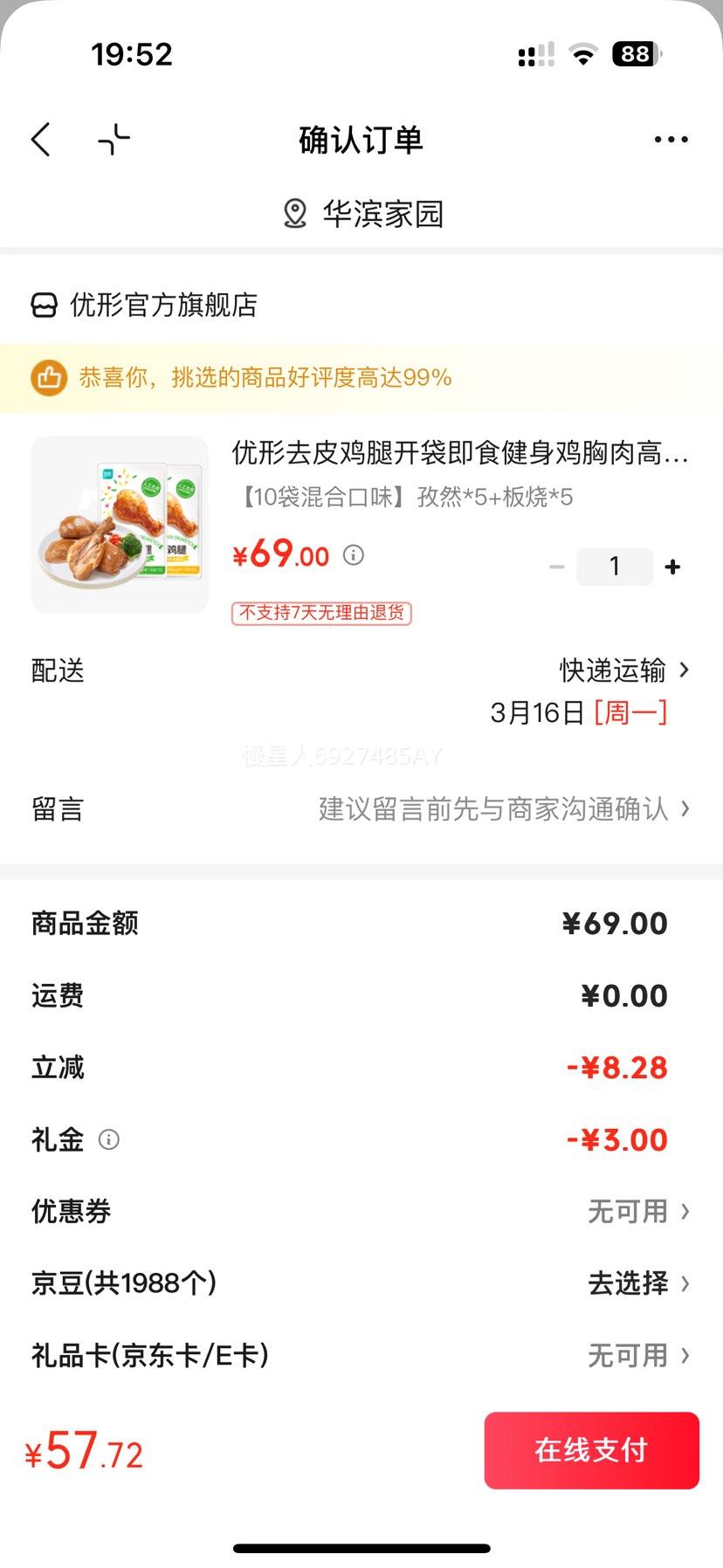Open the 礼品卡(京东卡/E卡) row
This screenshot has width=723, height=1568.
click(x=637, y=1356)
